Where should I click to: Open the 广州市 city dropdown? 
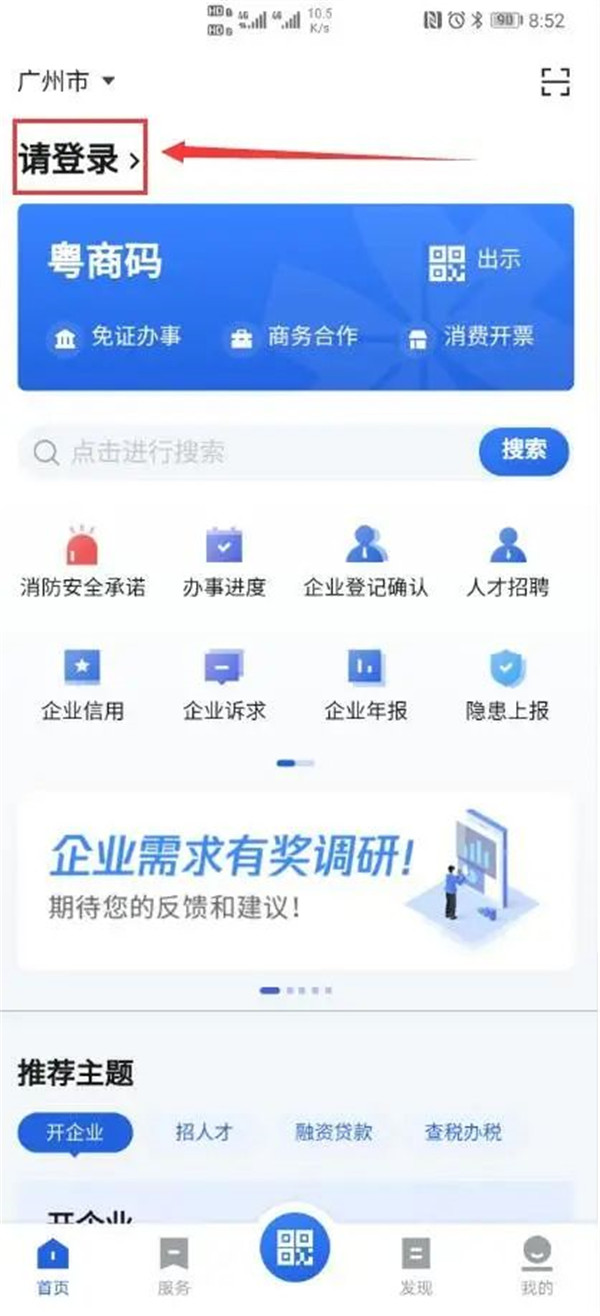[66, 82]
